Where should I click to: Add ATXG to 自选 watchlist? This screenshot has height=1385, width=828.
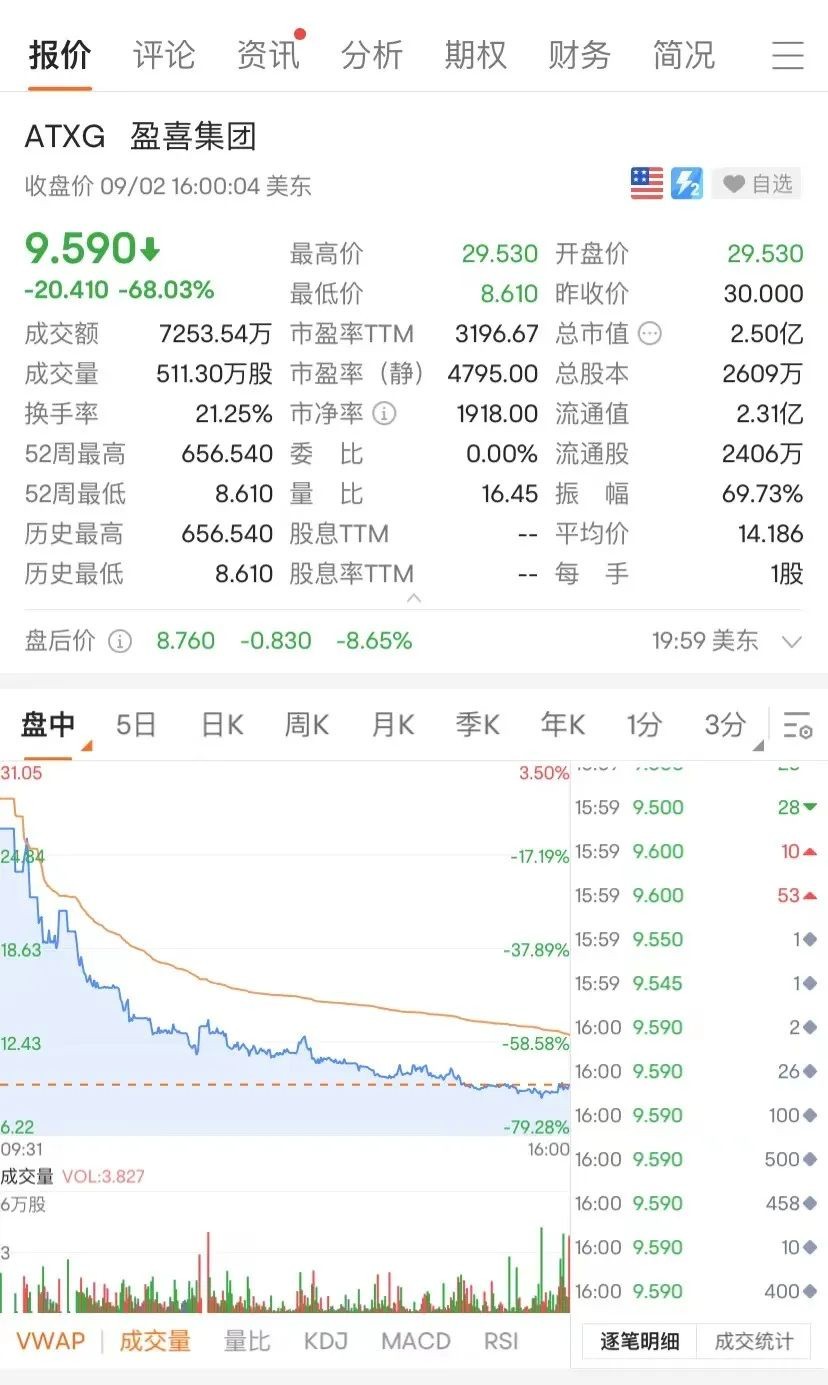tap(757, 184)
